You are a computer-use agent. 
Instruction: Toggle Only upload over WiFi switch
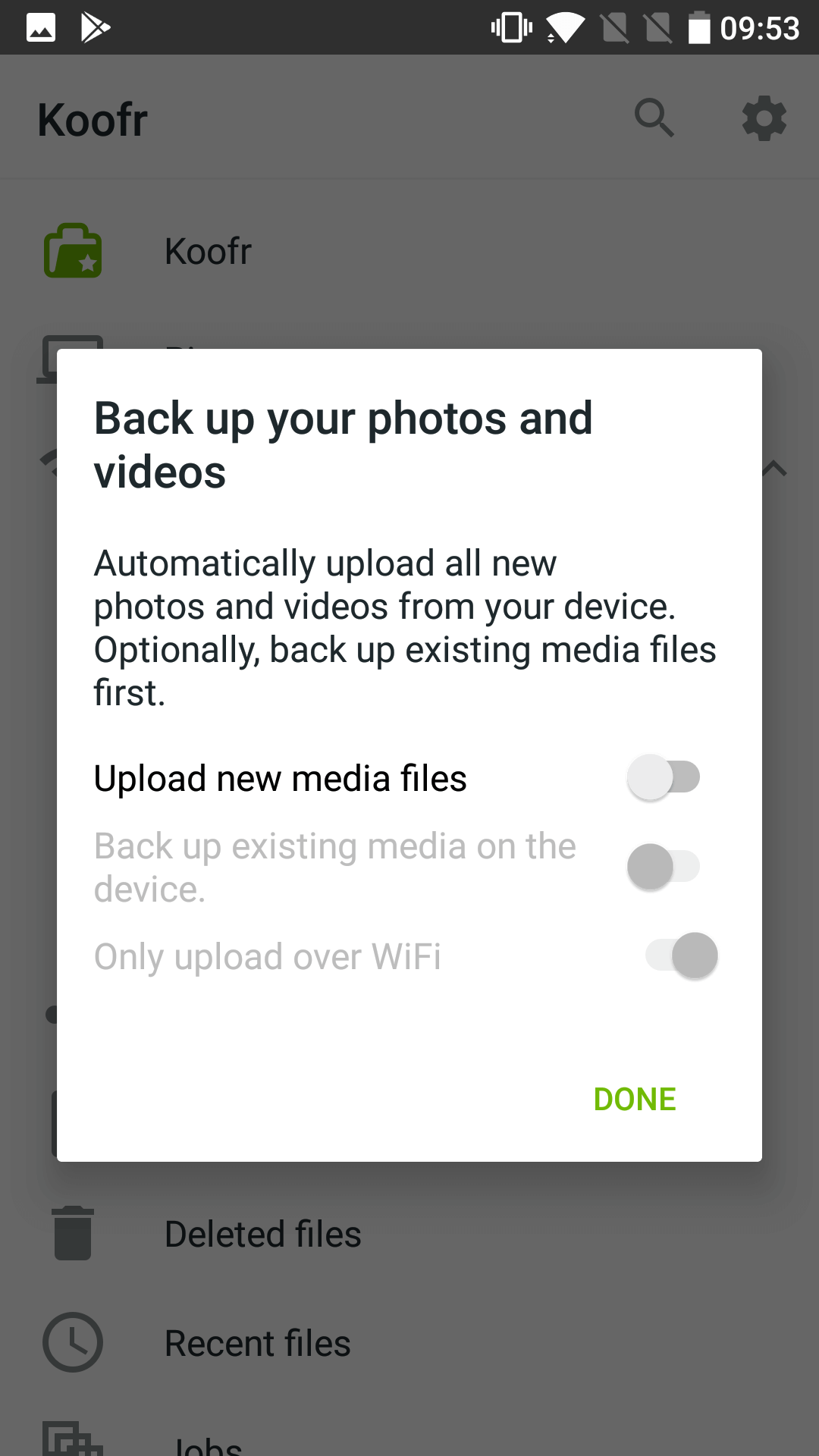(681, 955)
